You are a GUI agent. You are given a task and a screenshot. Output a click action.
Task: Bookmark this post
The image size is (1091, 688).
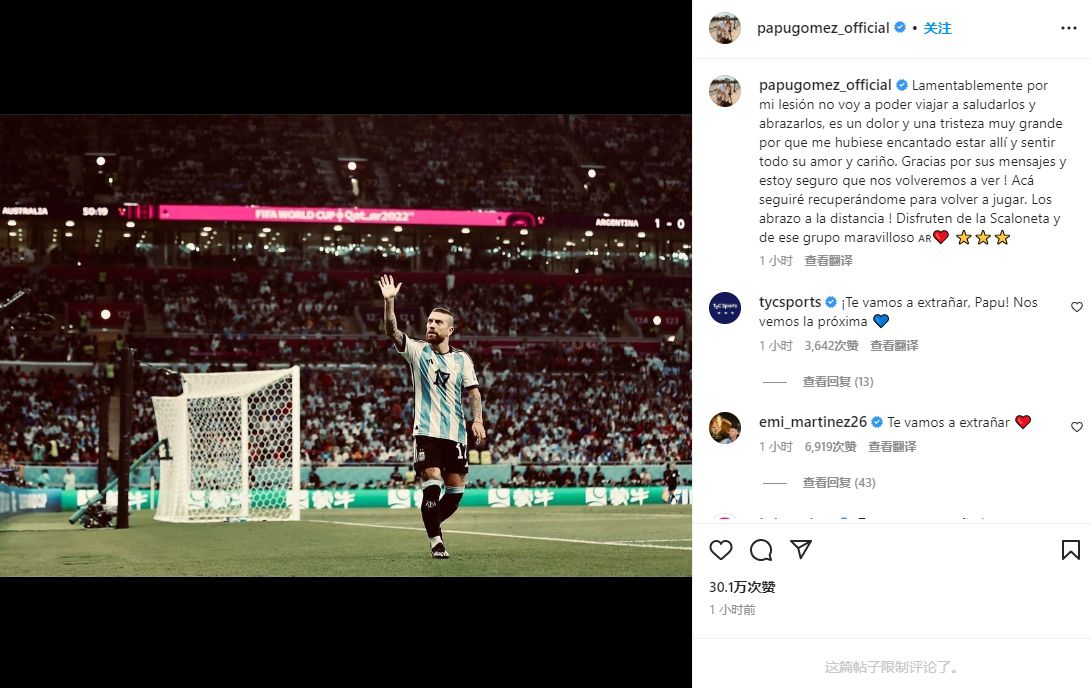tap(1070, 550)
